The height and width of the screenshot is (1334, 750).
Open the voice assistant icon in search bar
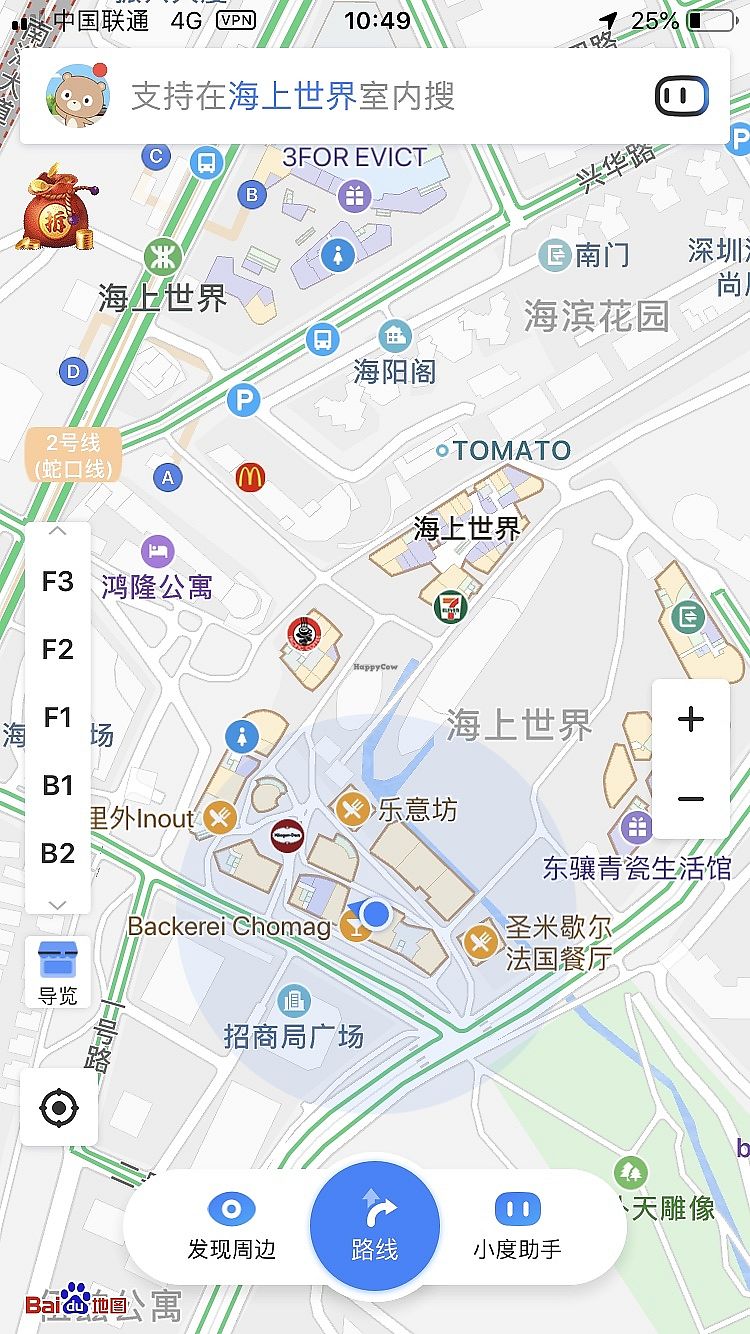click(682, 96)
